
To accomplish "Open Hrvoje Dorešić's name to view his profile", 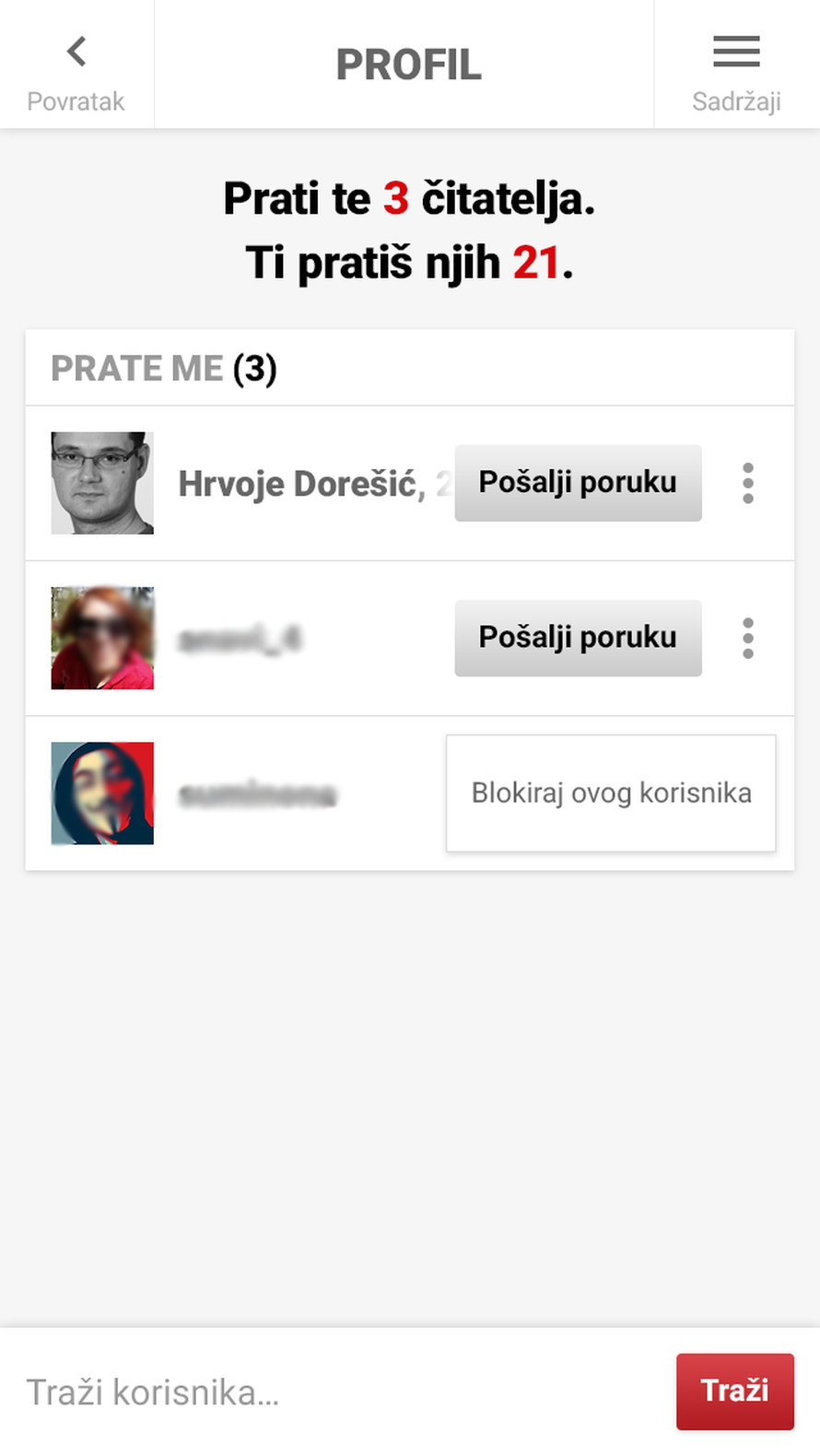I will (304, 483).
